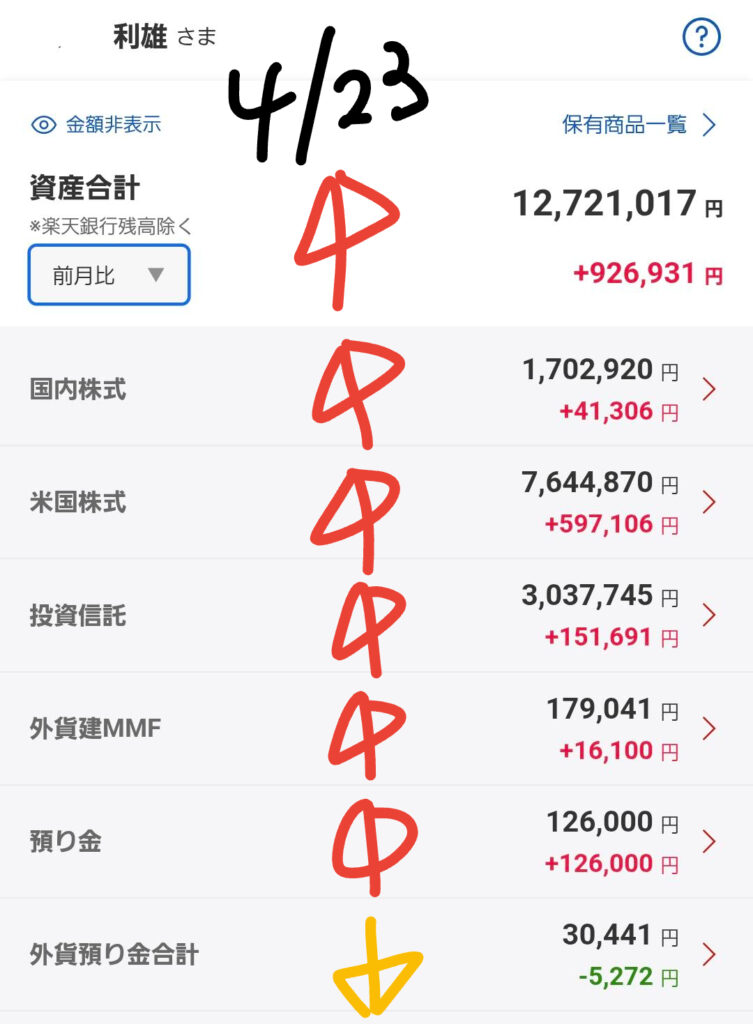Viewport: 753px width, 1024px height.
Task: Open the 保有商品一覧 link
Action: tap(639, 125)
